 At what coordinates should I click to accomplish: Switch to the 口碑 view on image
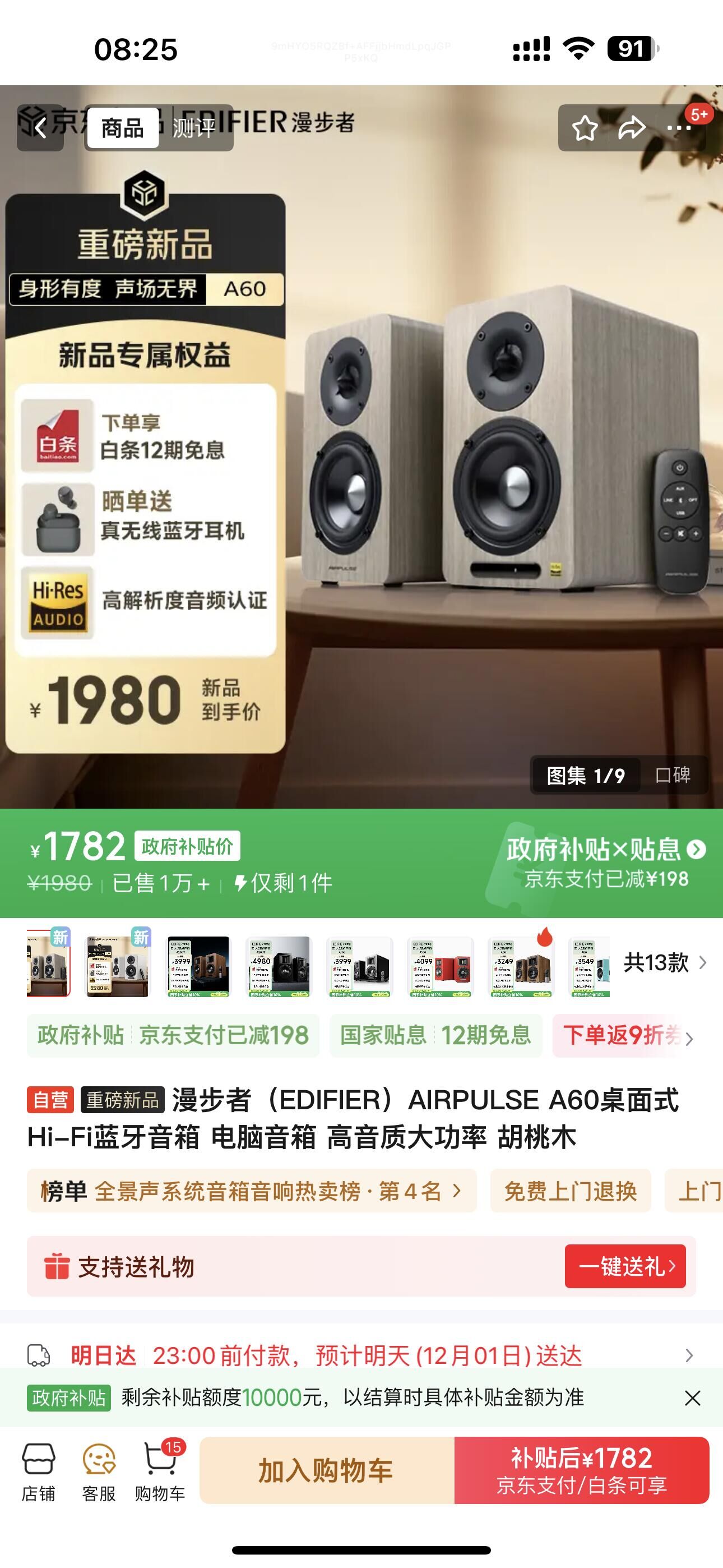673,775
